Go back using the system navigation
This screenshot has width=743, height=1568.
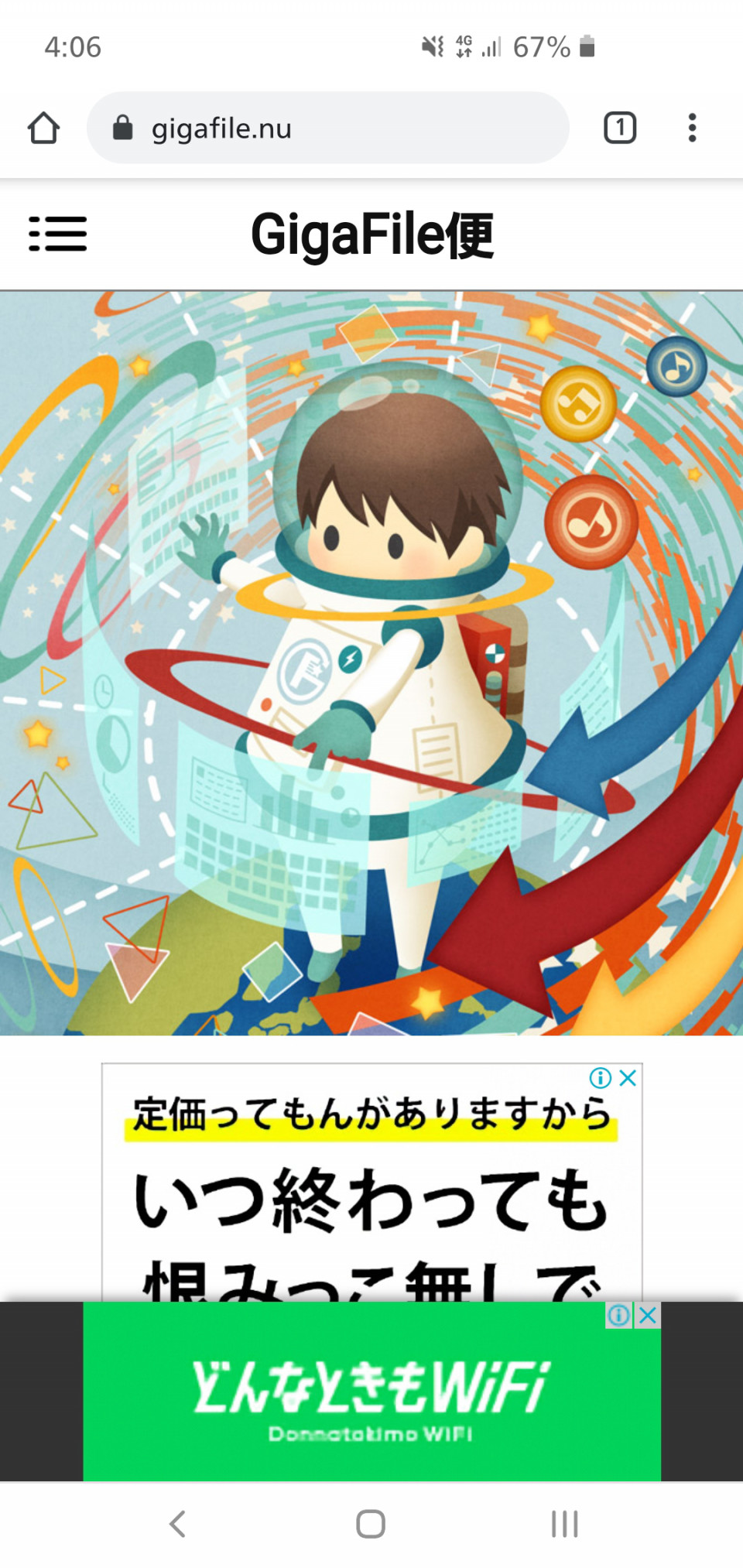[x=177, y=1524]
